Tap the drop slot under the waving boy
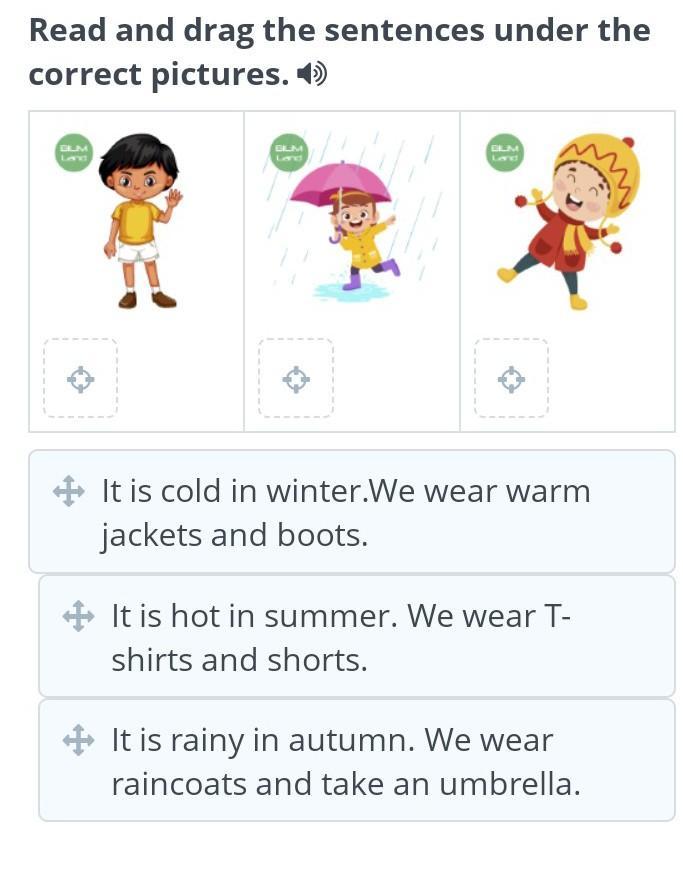 pos(80,378)
